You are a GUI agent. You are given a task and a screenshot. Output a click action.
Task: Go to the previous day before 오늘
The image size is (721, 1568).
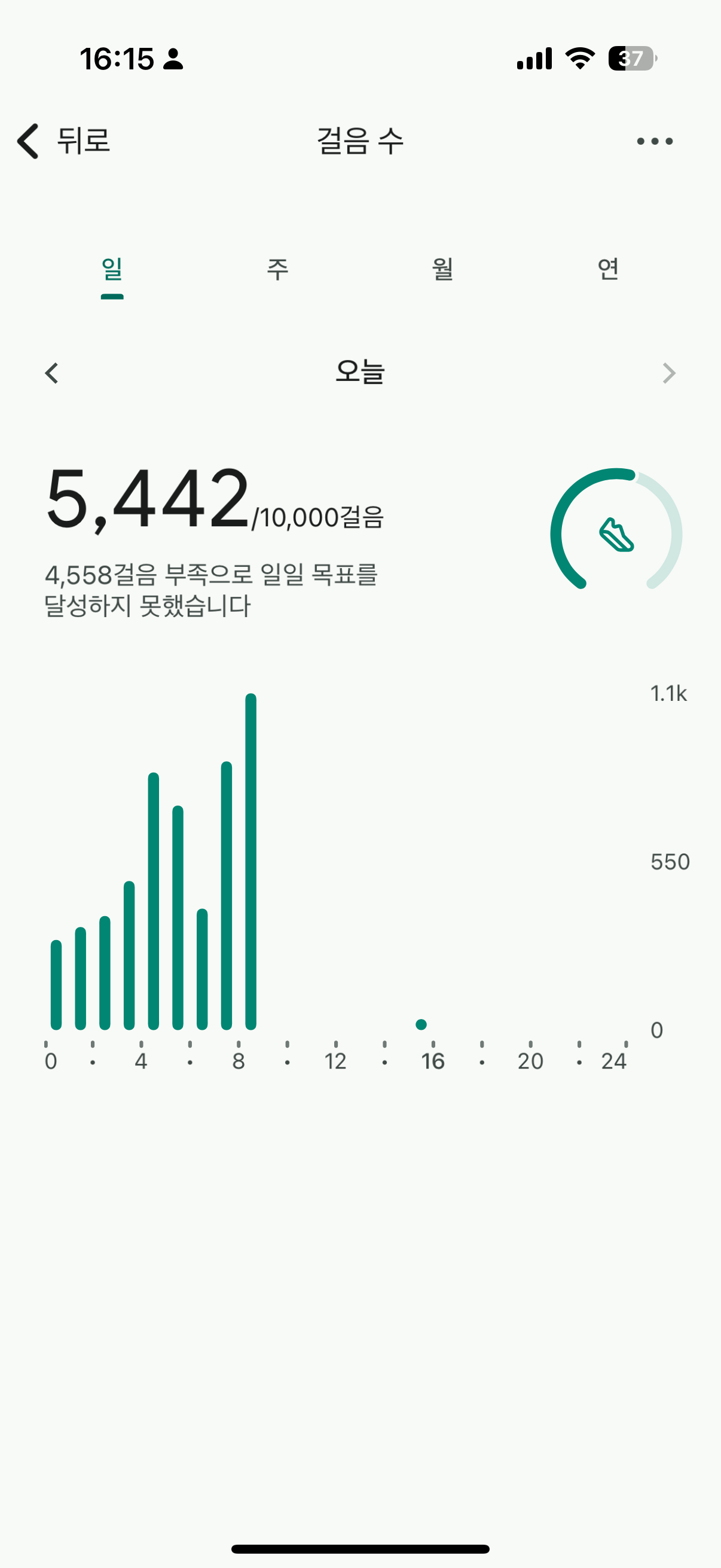point(52,373)
